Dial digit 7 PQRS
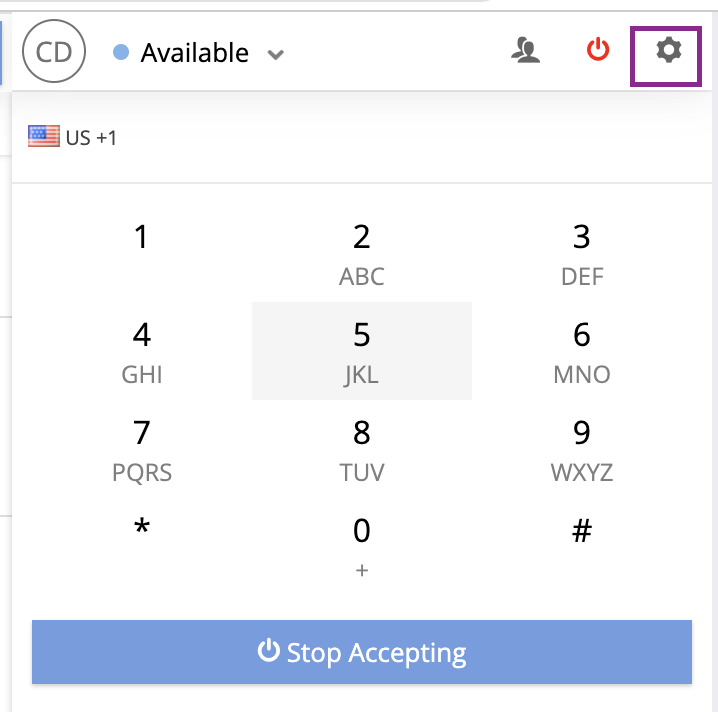This screenshot has width=718, height=712. [142, 448]
